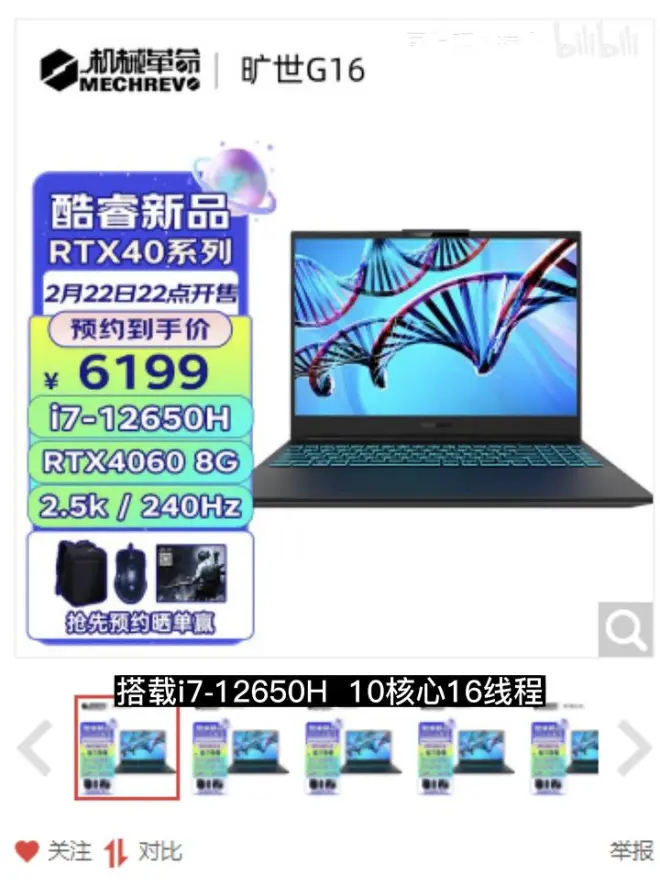Add the laptop to 对比 comparison
660x886 pixels.
click(x=145, y=852)
